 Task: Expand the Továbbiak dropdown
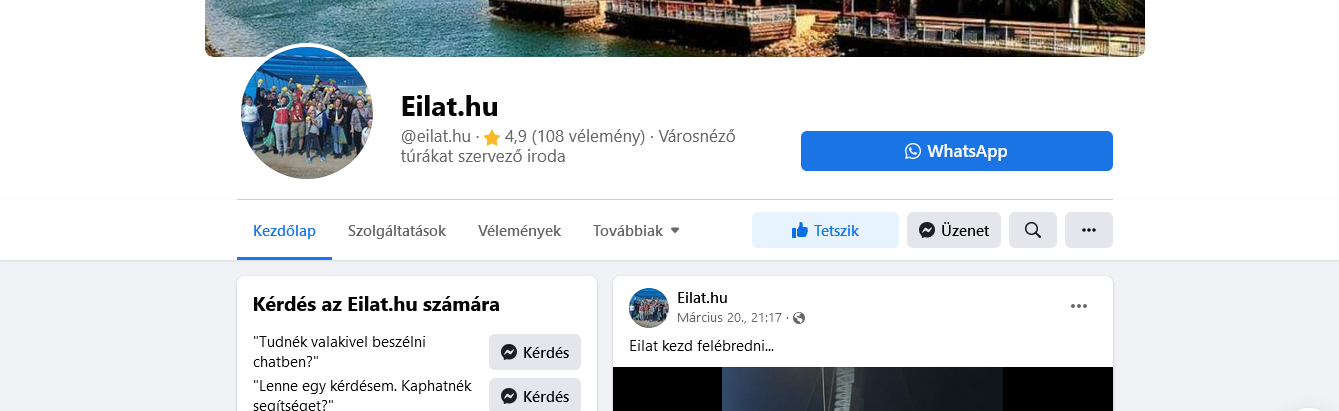[x=636, y=230]
